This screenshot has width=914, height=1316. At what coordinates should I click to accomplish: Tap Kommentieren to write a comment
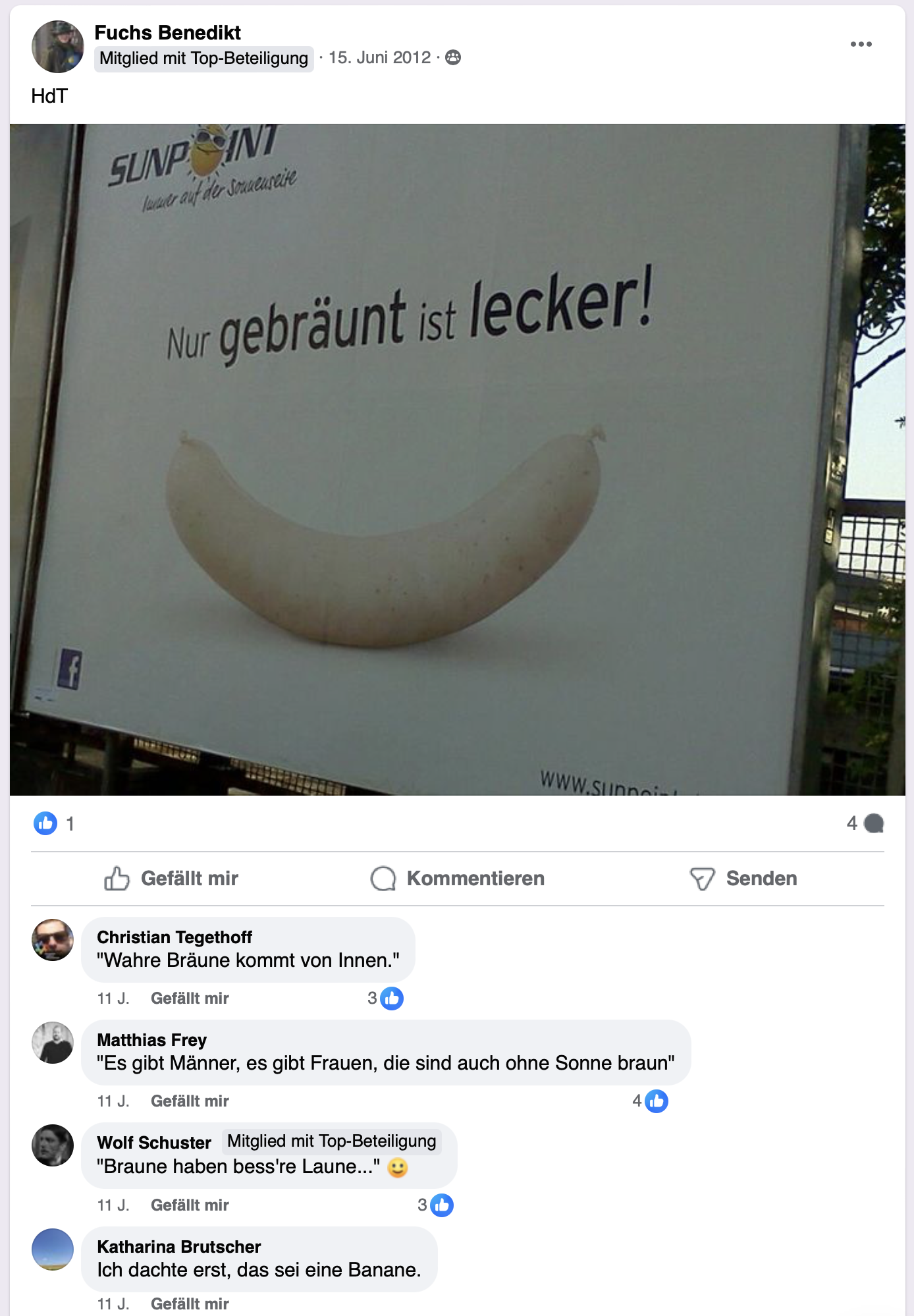(458, 878)
